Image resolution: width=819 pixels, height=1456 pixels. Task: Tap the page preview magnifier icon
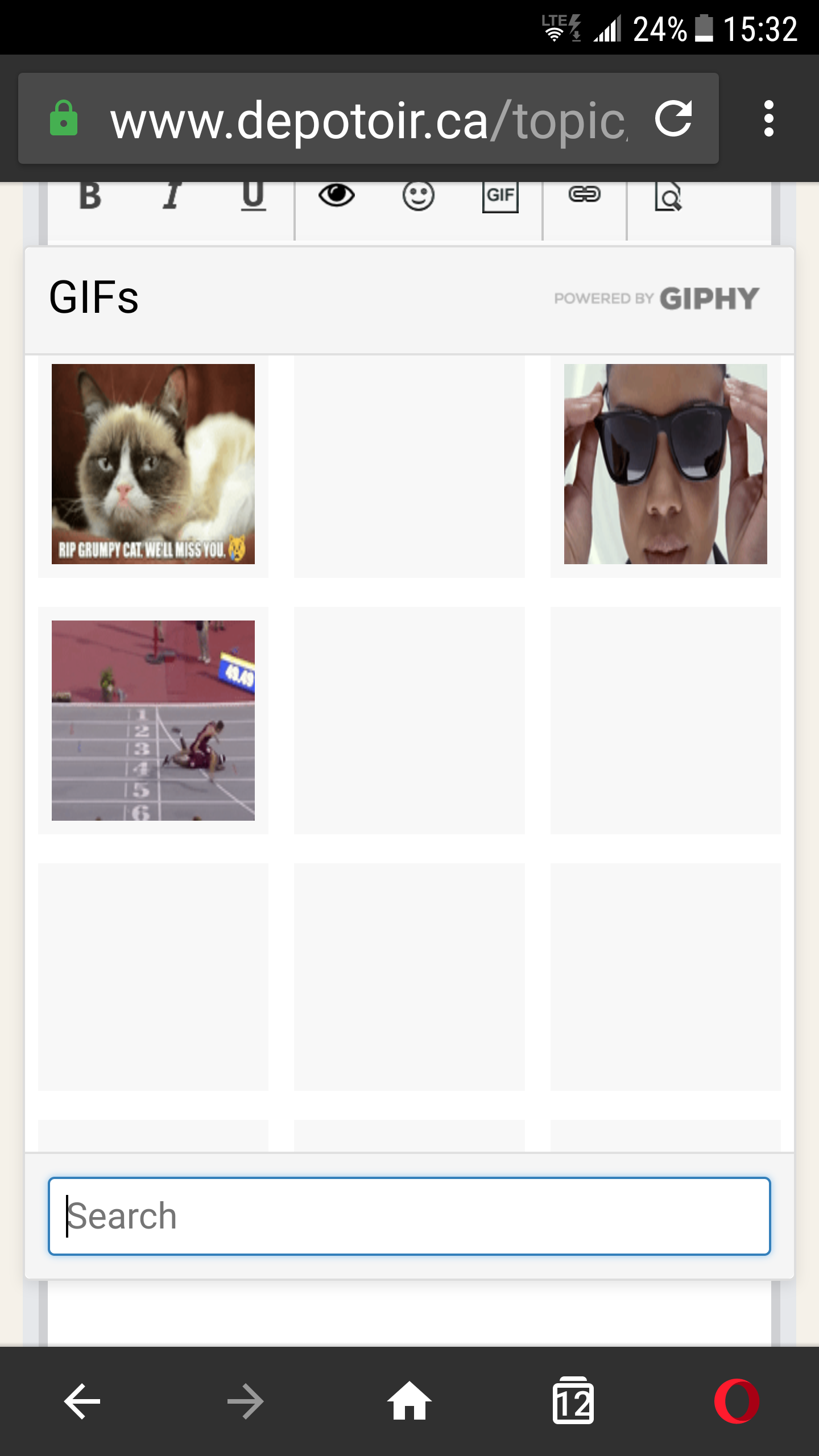click(668, 197)
